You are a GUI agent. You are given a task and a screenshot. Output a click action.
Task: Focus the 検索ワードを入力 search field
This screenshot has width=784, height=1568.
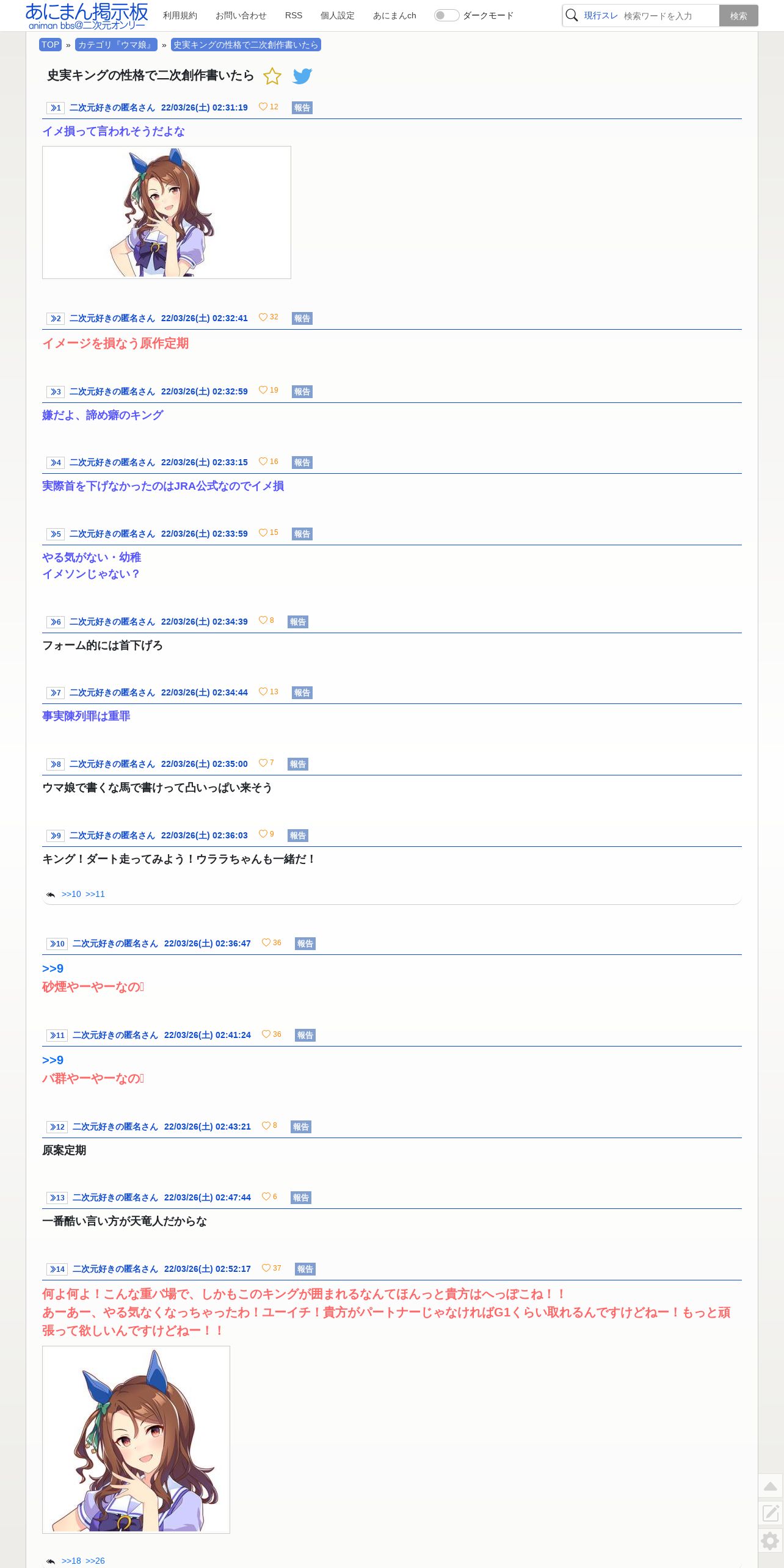click(x=670, y=16)
